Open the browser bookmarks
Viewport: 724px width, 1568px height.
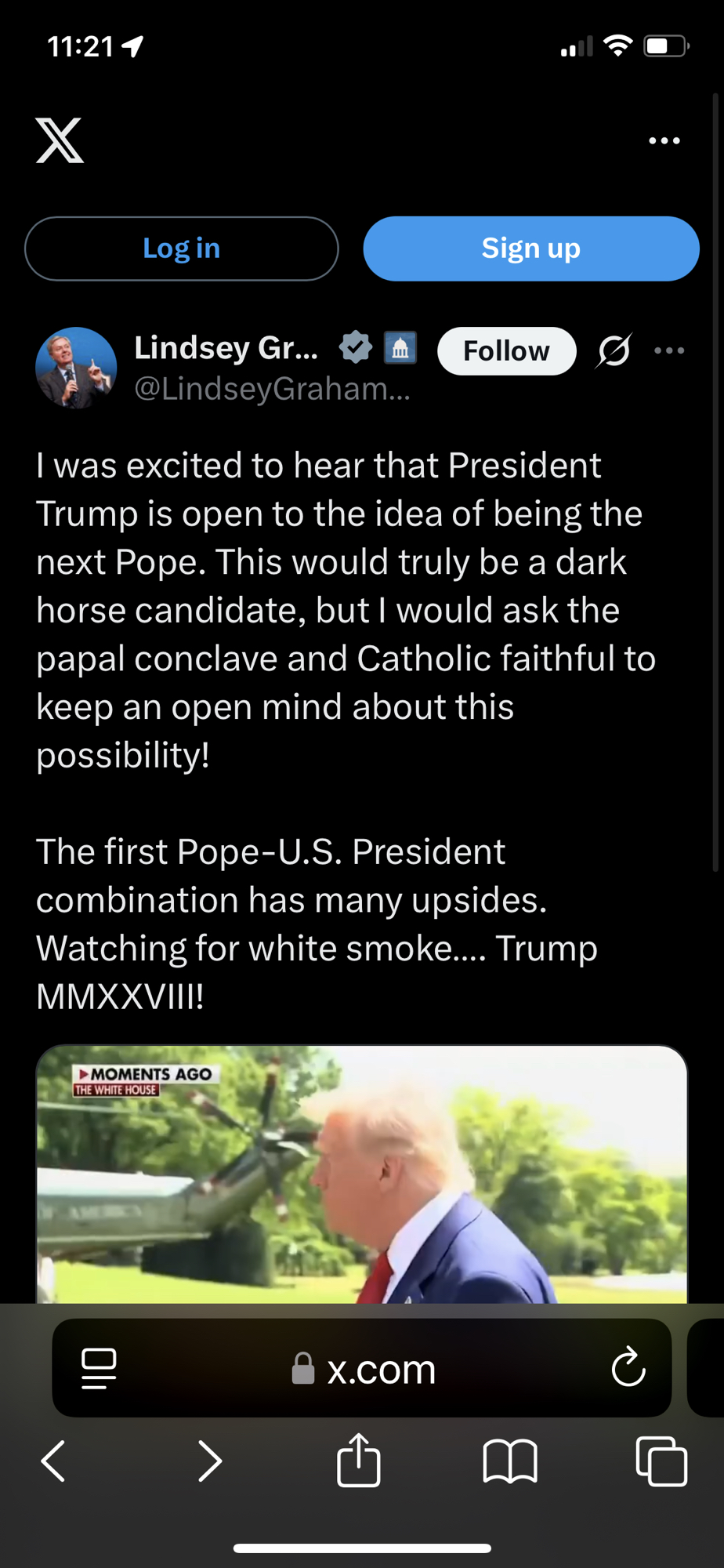pyautogui.click(x=510, y=1461)
